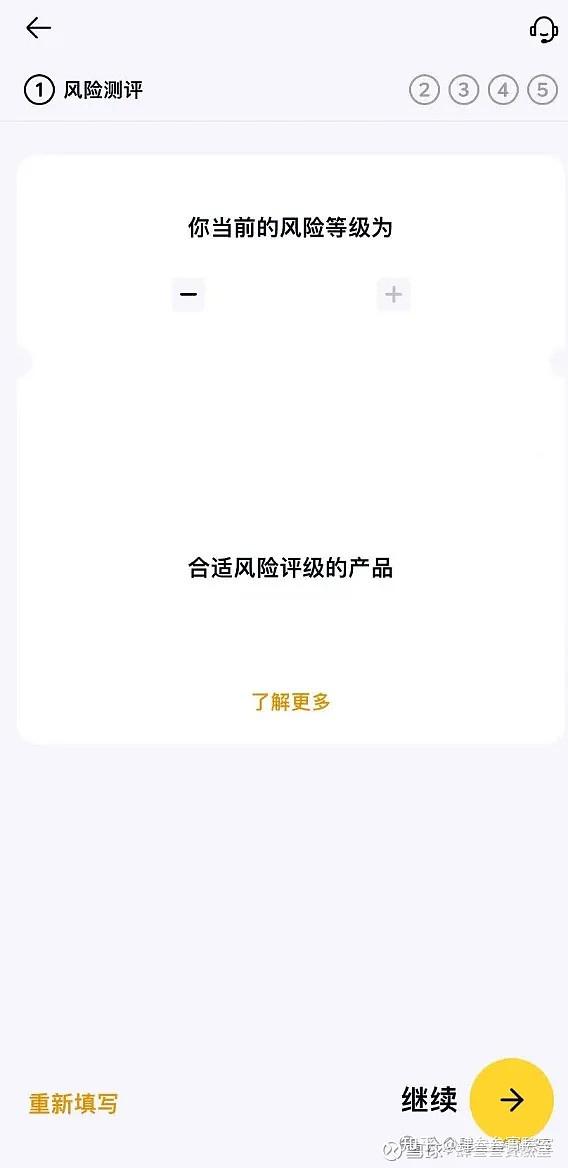Open the 了解更多 link

click(290, 702)
